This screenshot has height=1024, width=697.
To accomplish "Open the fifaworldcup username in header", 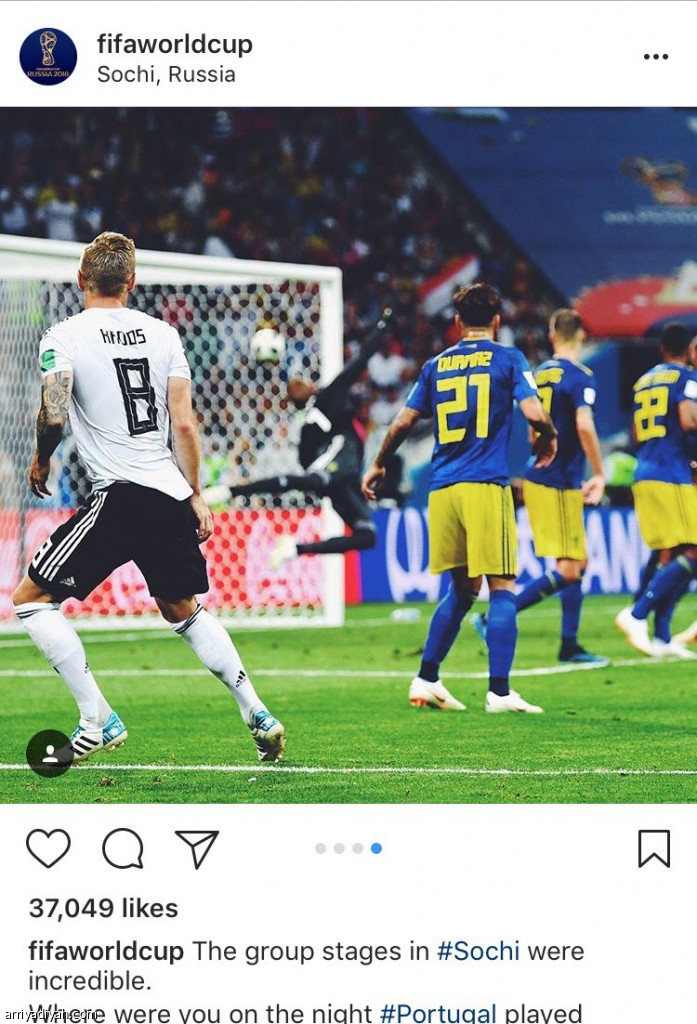I will [x=174, y=44].
